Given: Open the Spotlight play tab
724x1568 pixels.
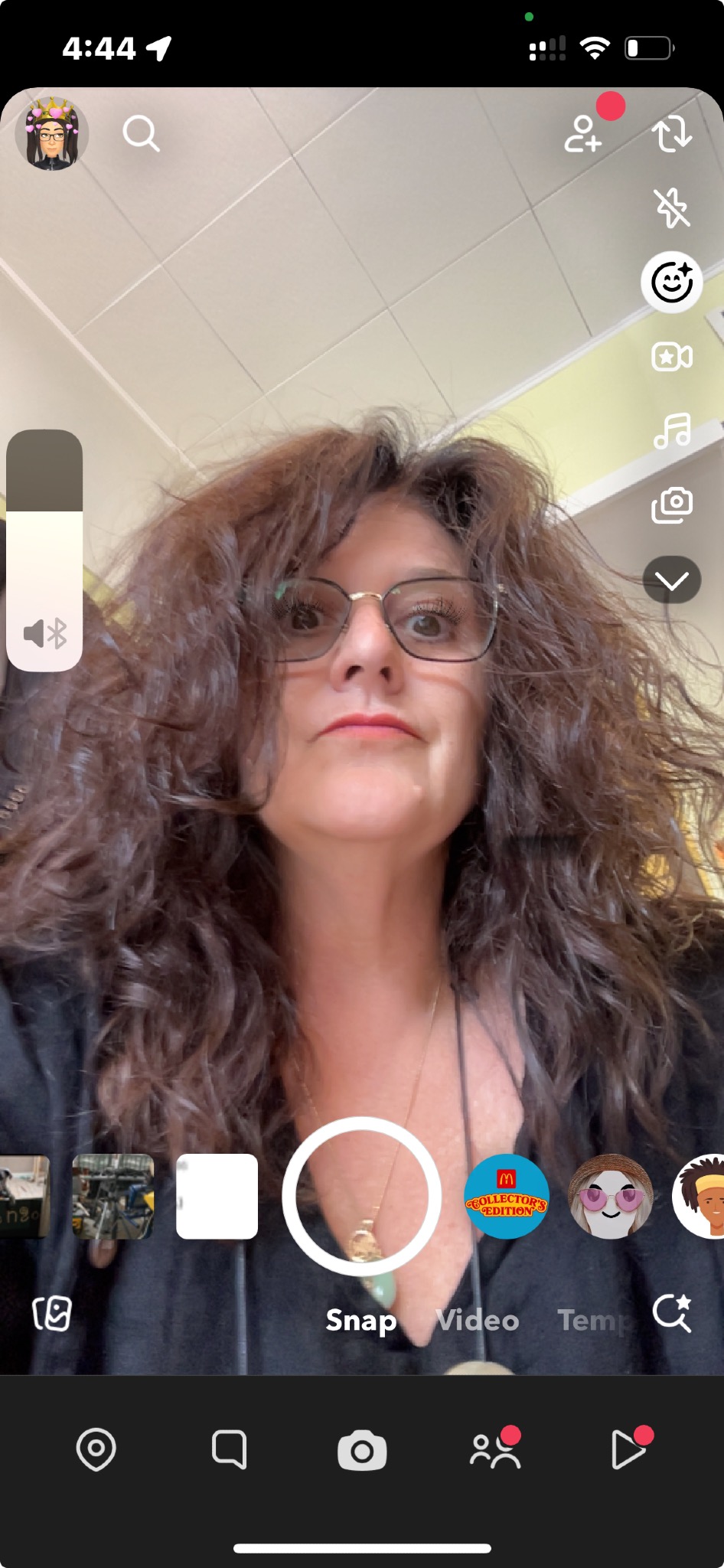Looking at the screenshot, I should click(x=628, y=1449).
